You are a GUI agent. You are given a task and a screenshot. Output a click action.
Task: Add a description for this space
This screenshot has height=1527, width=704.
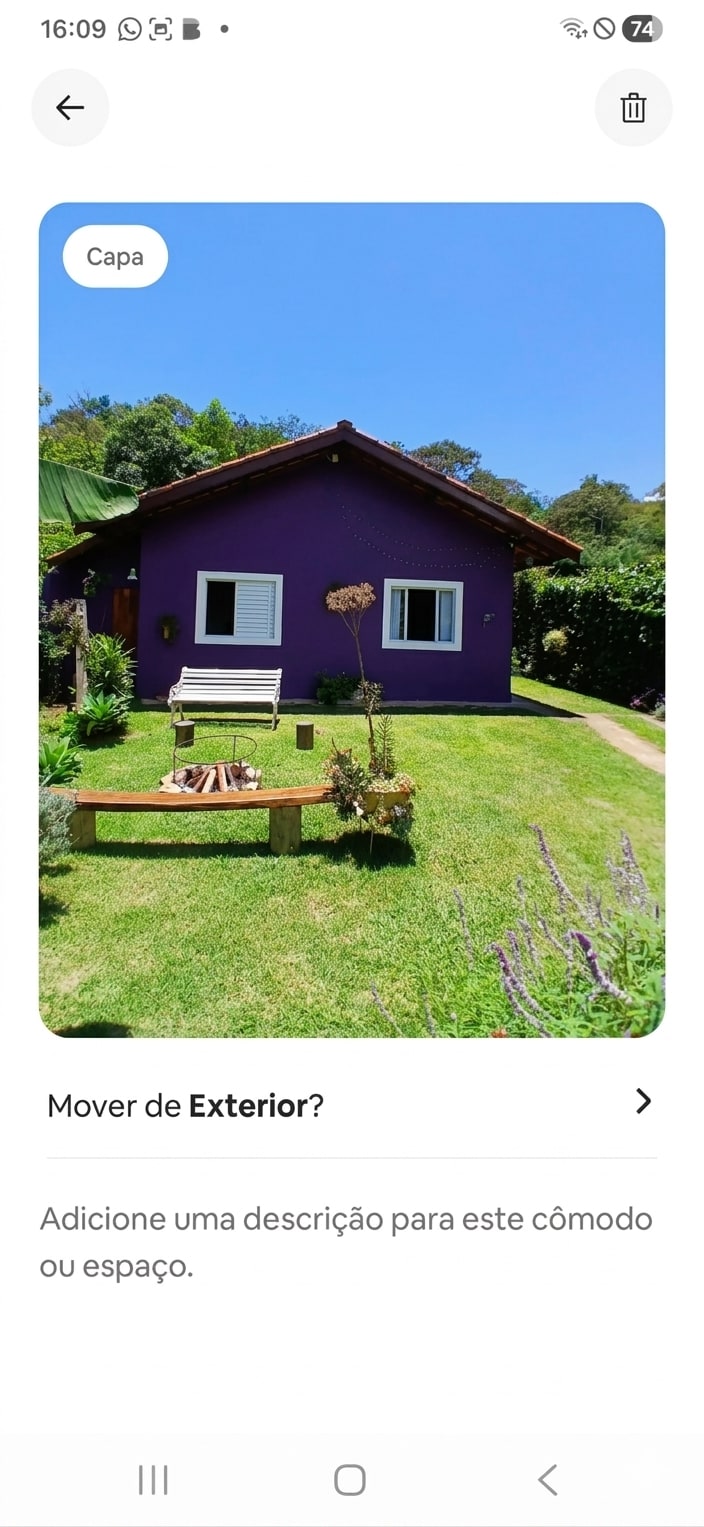(x=345, y=1242)
